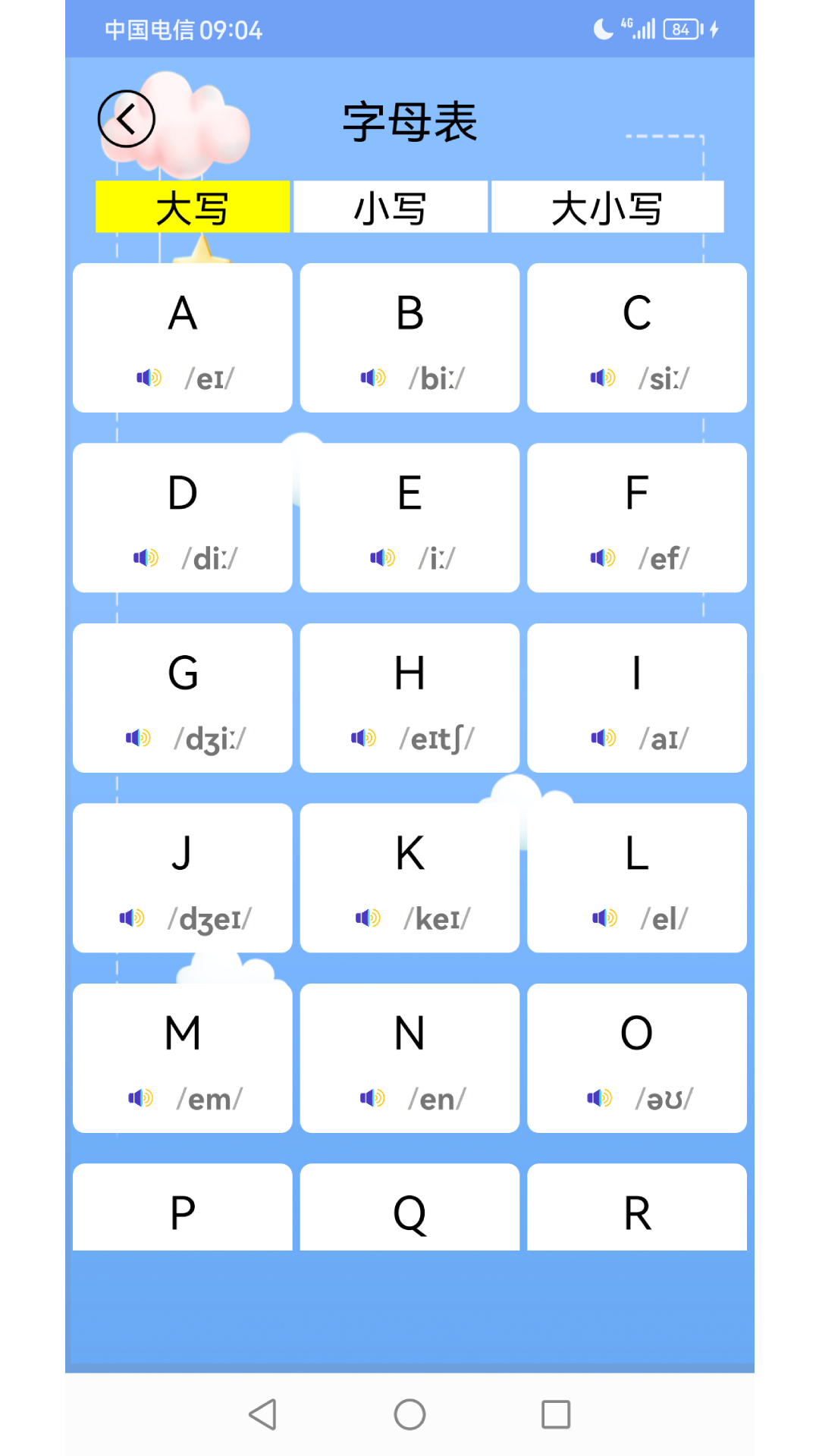Play the sound for letter G

click(x=138, y=738)
